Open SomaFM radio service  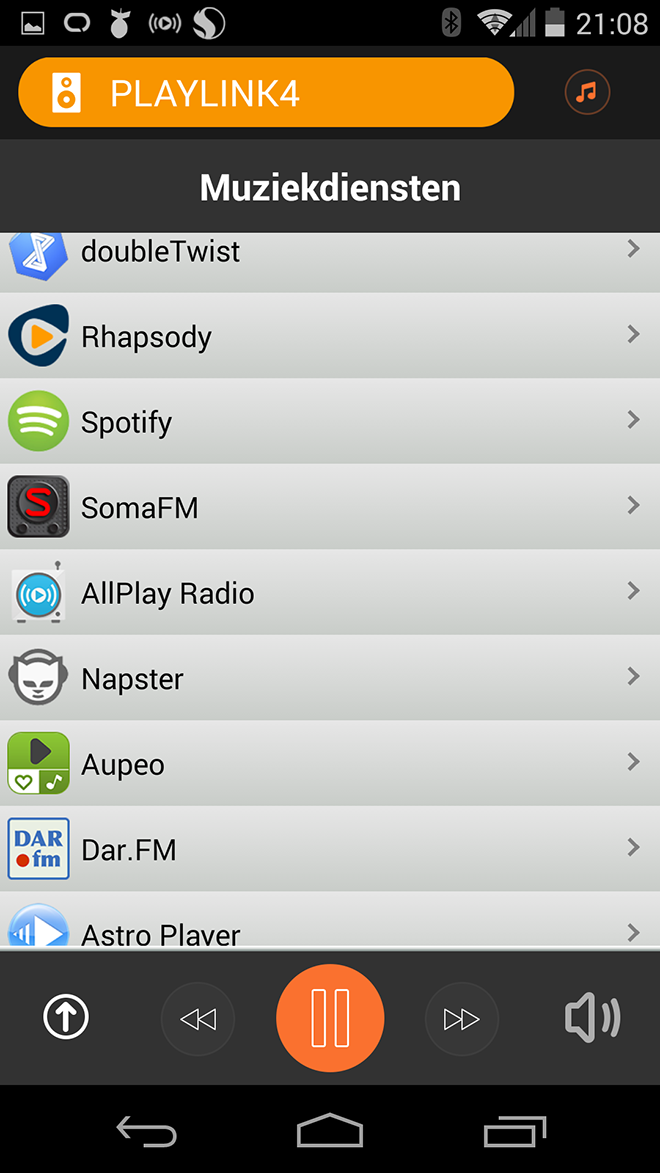pyautogui.click(x=330, y=506)
